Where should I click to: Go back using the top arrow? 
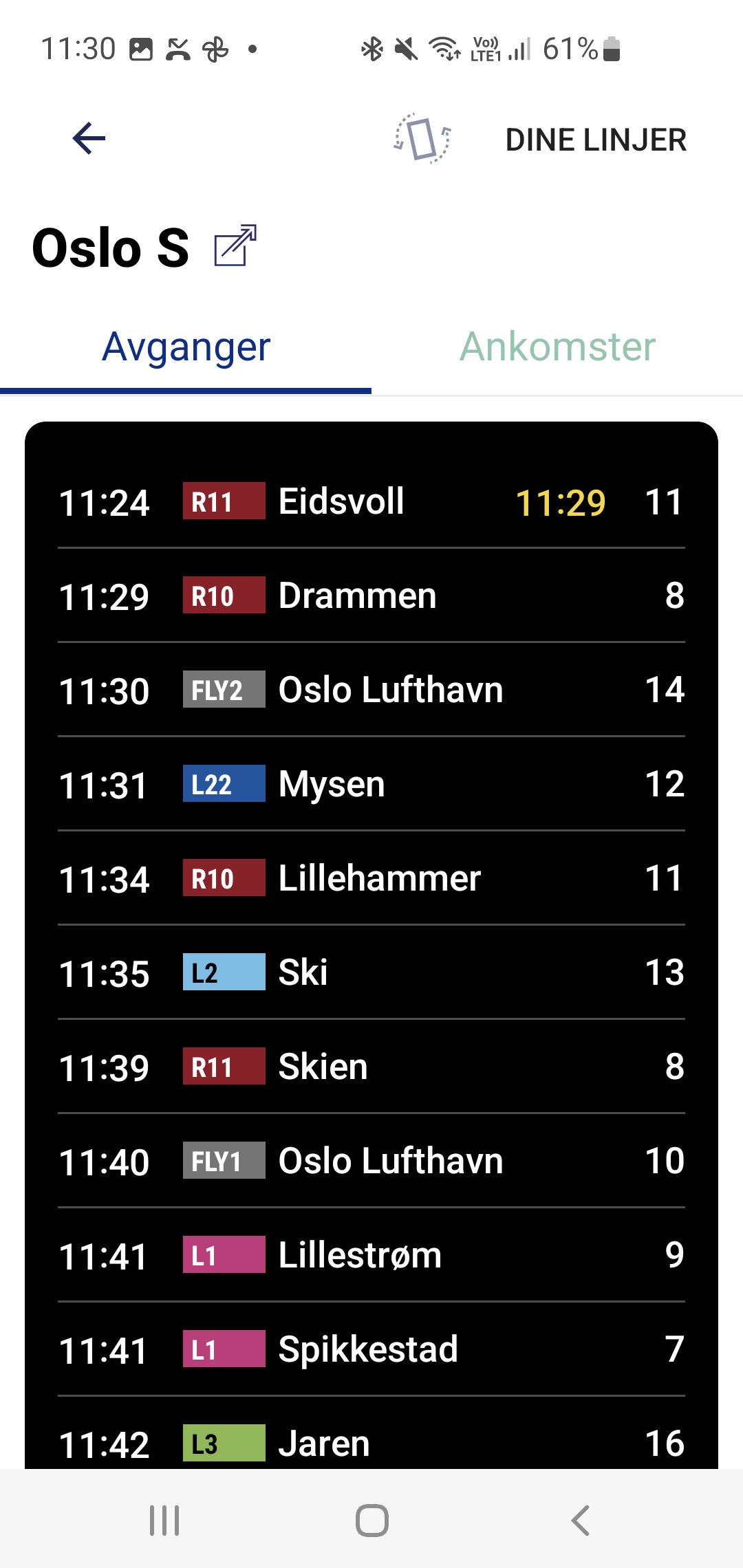pyautogui.click(x=89, y=138)
